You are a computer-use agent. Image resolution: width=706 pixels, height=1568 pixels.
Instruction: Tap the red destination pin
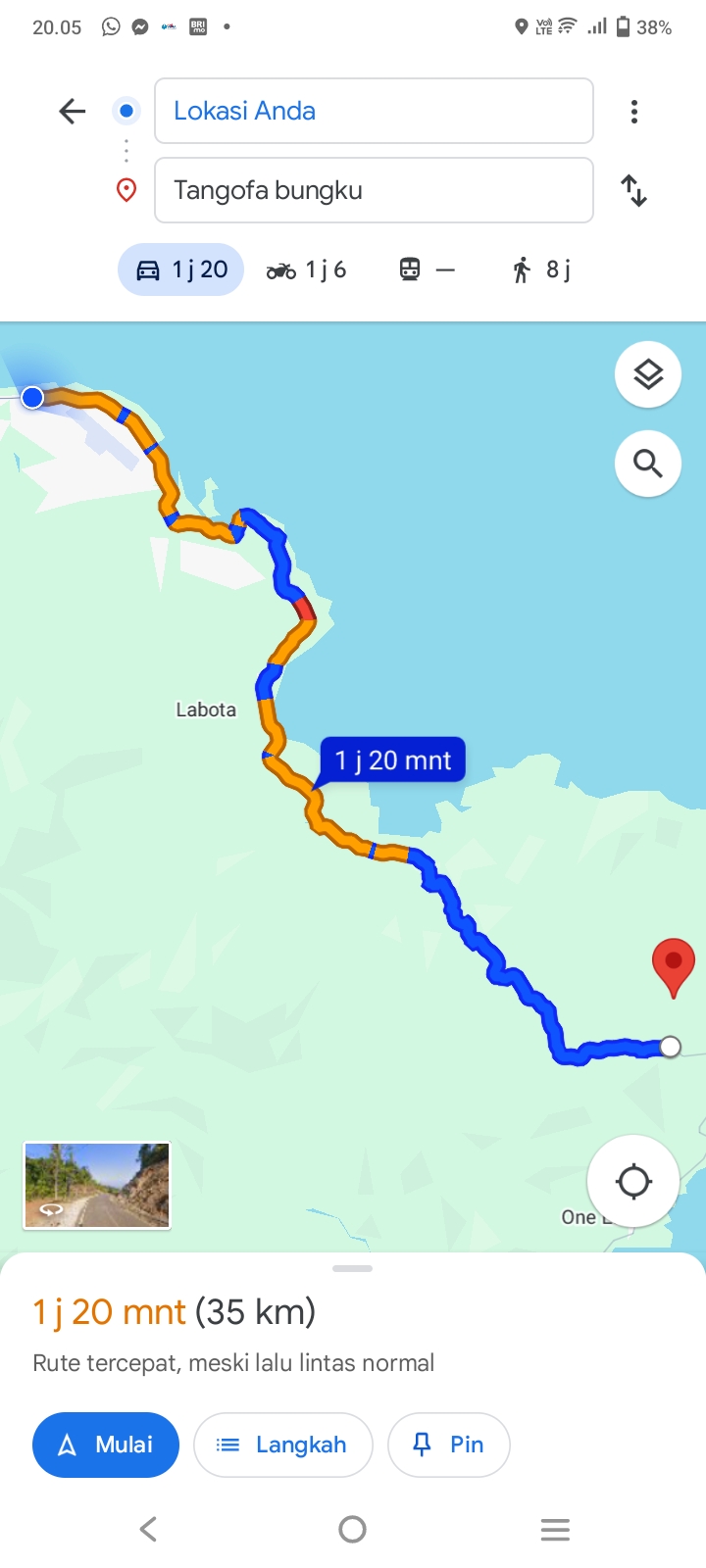click(x=674, y=967)
